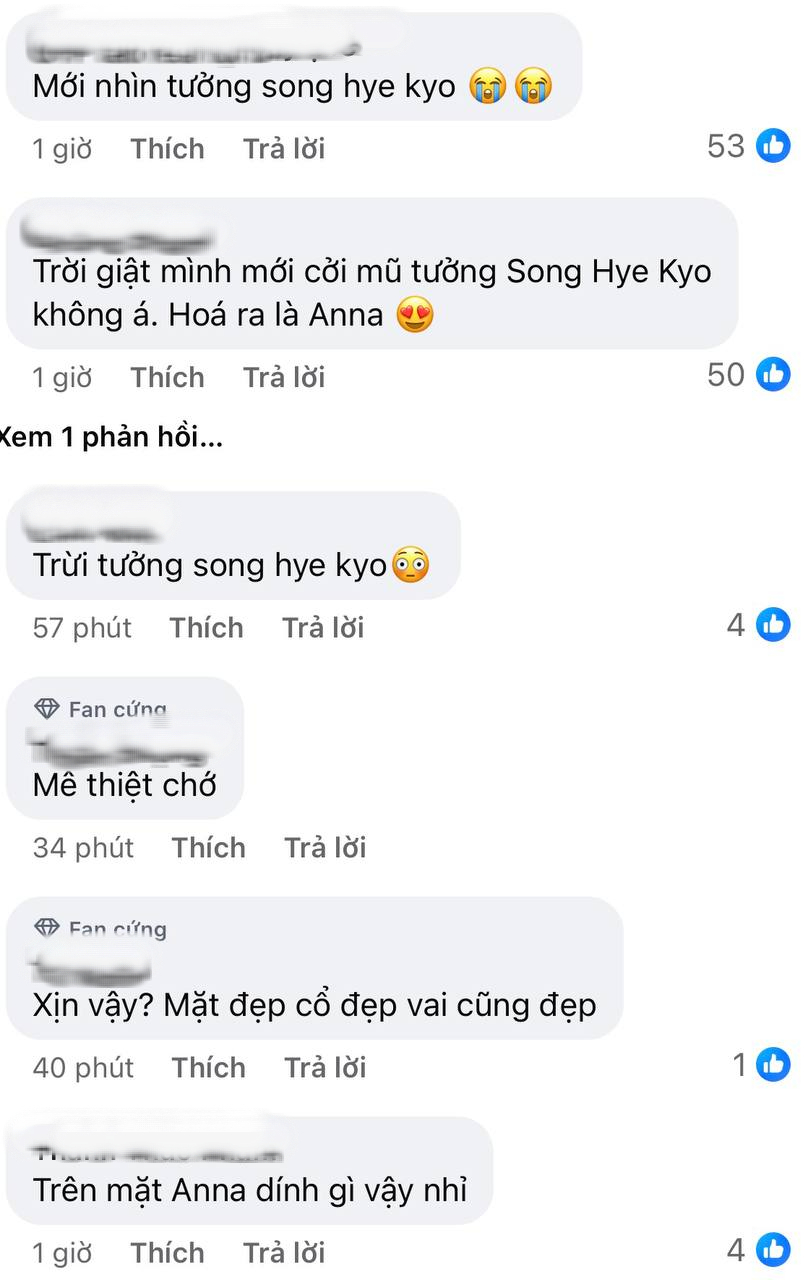Image resolution: width=808 pixels, height=1280 pixels.
Task: Click the bottom thumbs-up reaction icon showing 4
Action: (x=773, y=1250)
